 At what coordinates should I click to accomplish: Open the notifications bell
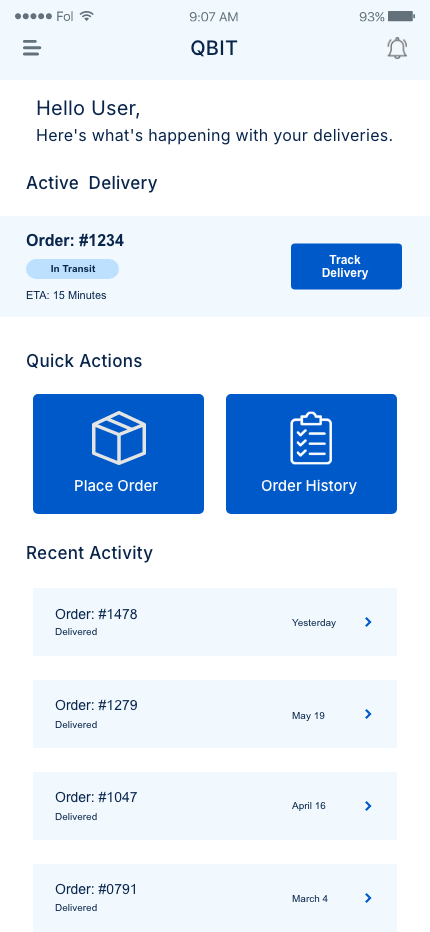(x=397, y=48)
